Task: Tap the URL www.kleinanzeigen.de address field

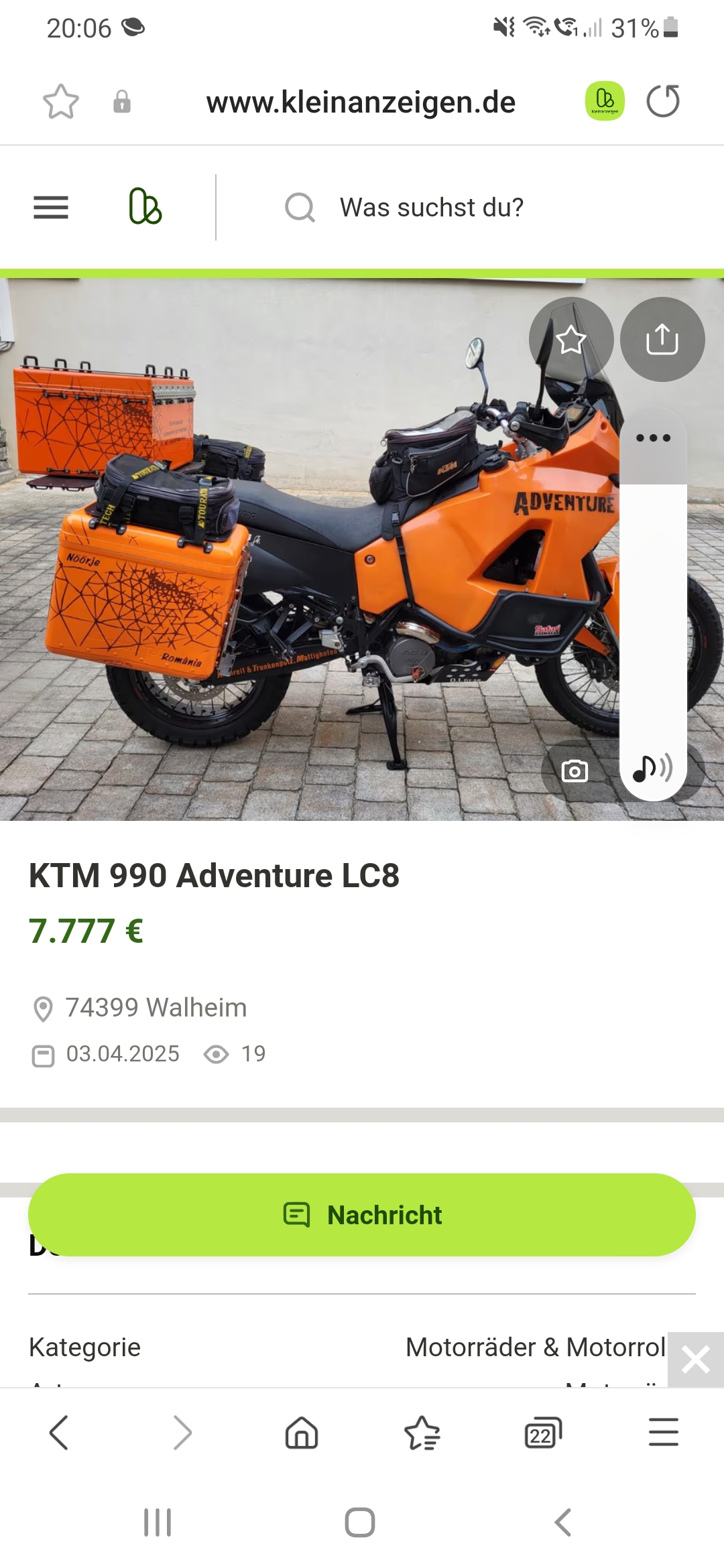Action: click(x=361, y=103)
